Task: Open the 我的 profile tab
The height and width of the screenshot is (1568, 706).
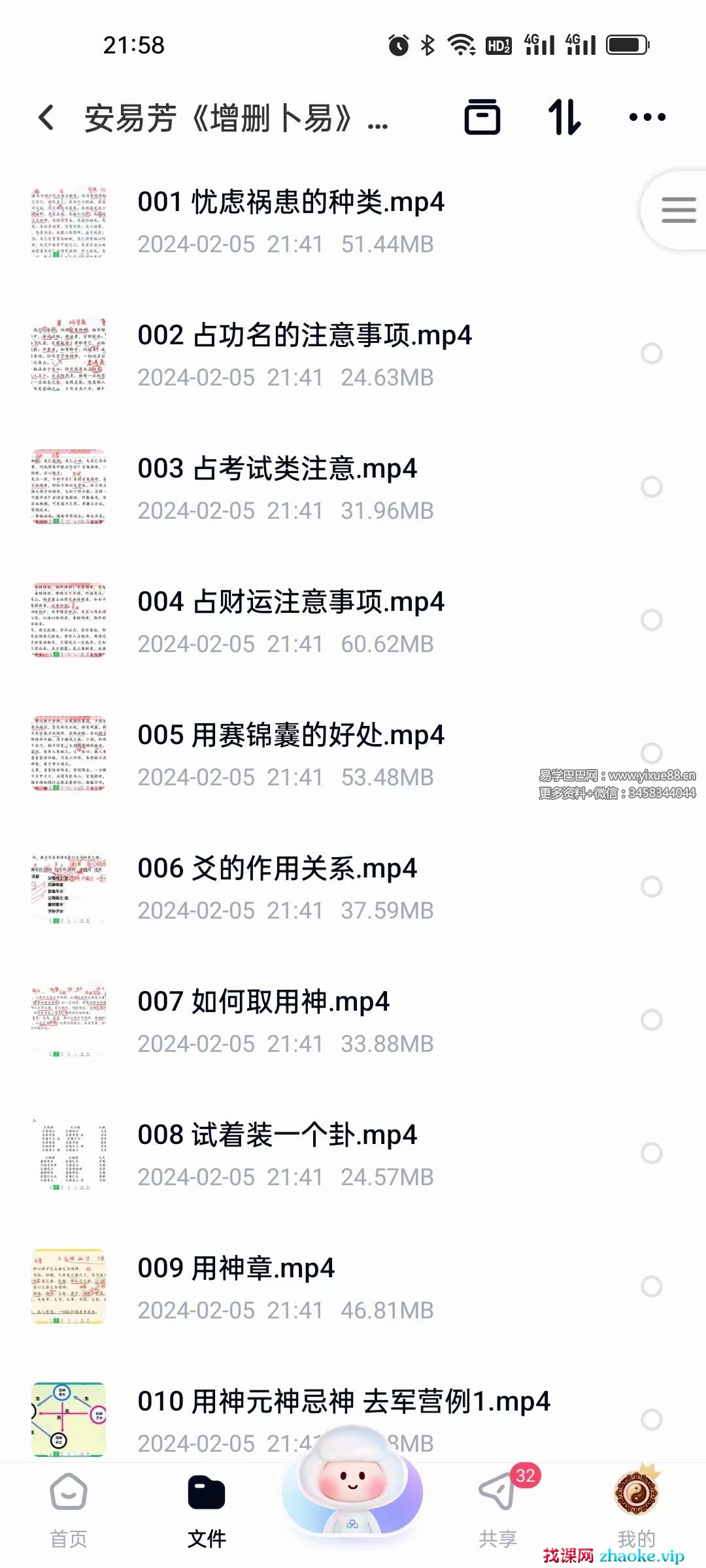Action: [x=635, y=1511]
